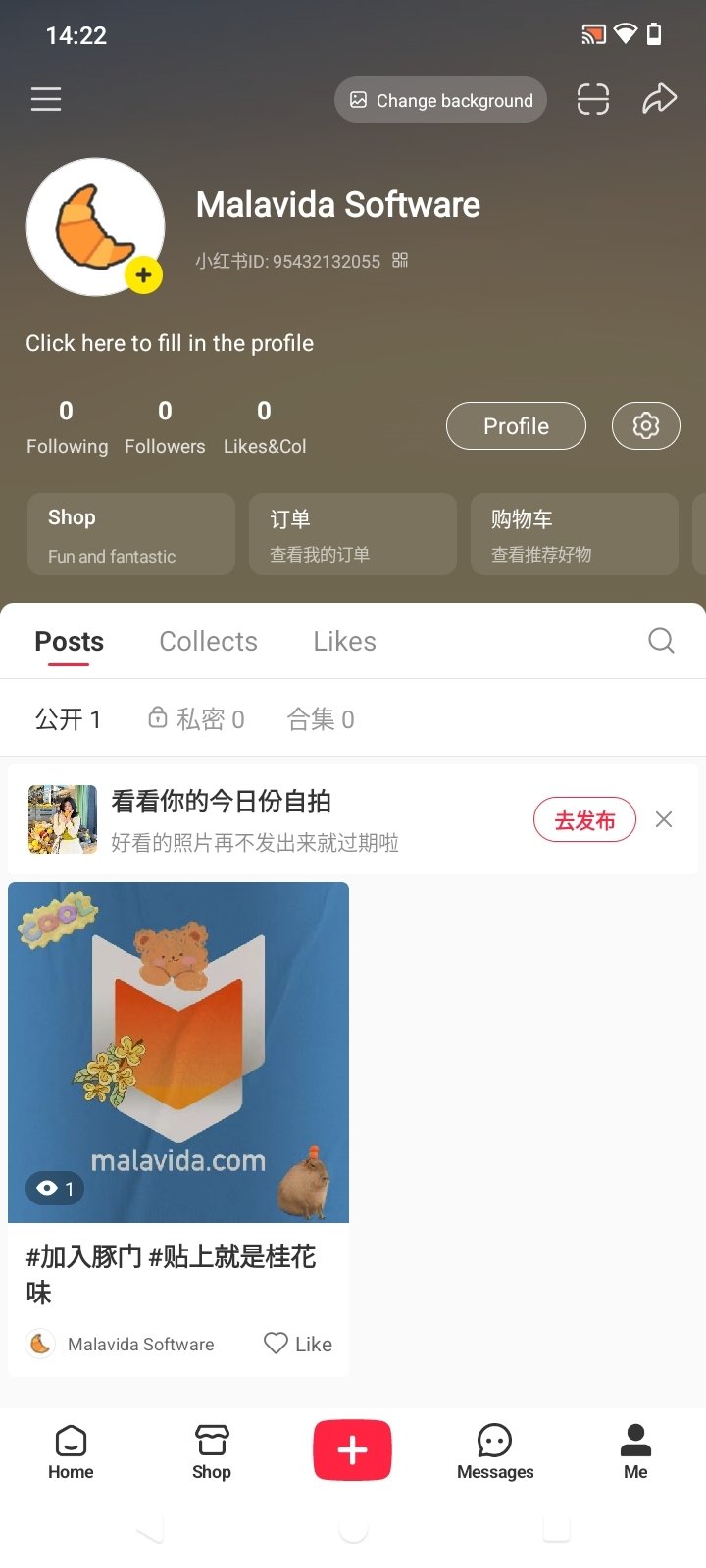Open the Profile edit button
This screenshot has height=1568, width=706.
(x=516, y=426)
